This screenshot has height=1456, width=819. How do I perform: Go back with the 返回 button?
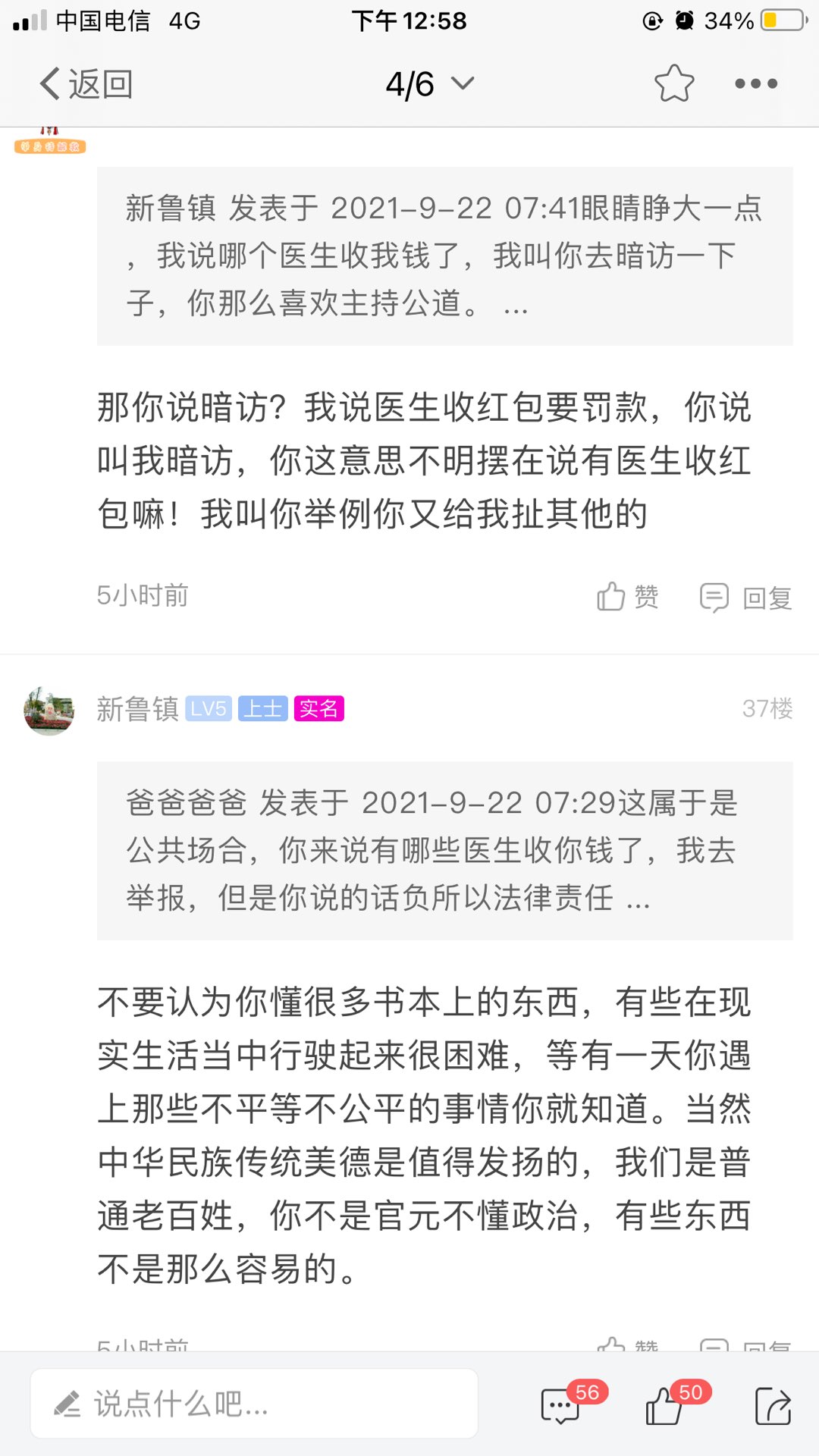pos(86,83)
